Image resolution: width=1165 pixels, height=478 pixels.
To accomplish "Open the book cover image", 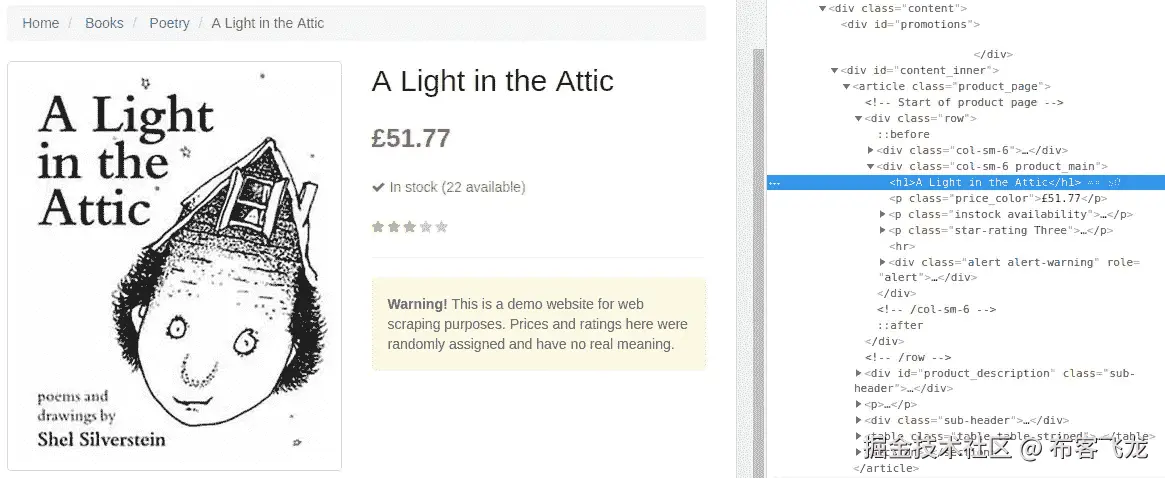I will [174, 266].
